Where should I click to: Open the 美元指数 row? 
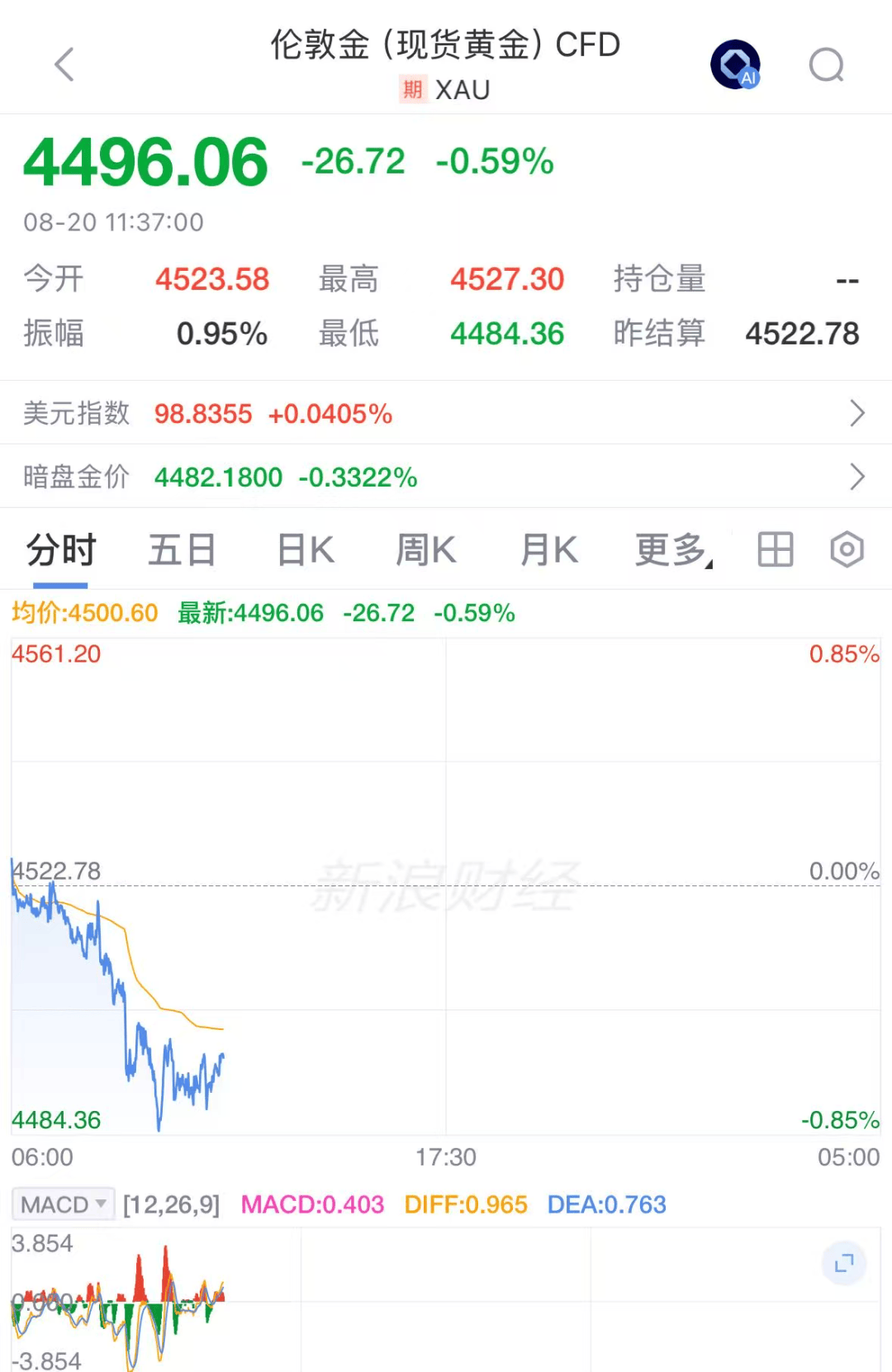click(x=446, y=413)
